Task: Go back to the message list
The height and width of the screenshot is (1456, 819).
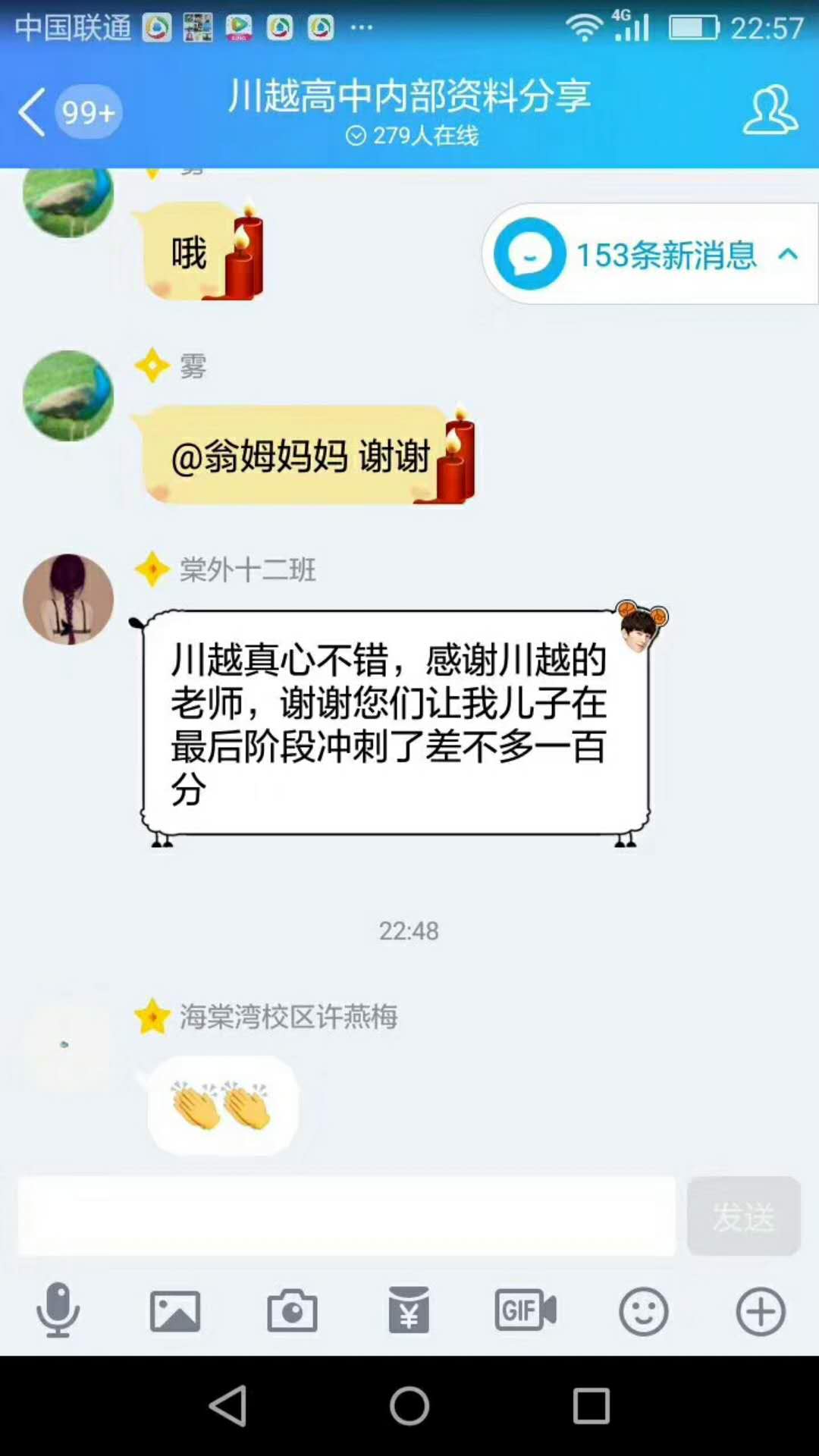Action: point(32,112)
